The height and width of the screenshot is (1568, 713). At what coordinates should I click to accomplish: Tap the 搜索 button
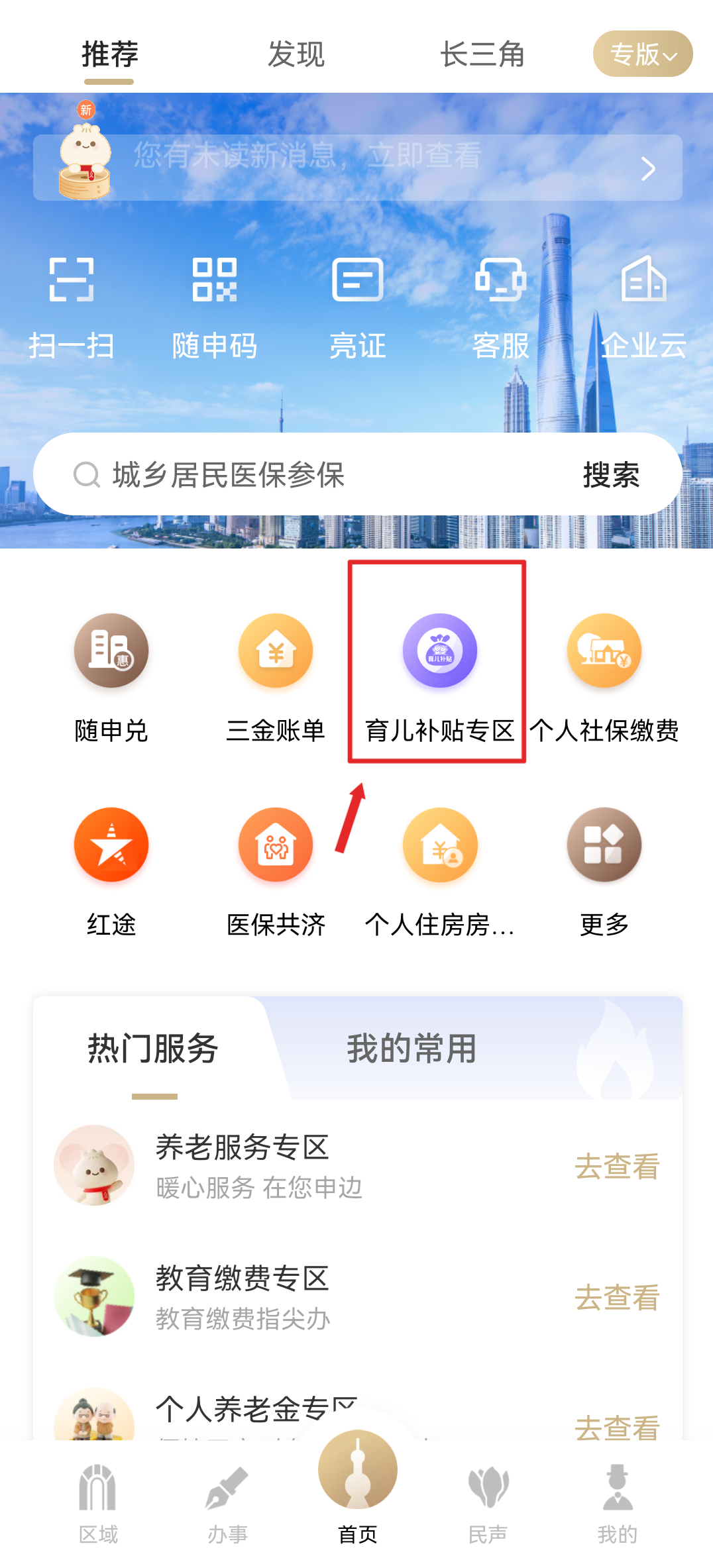coord(610,474)
